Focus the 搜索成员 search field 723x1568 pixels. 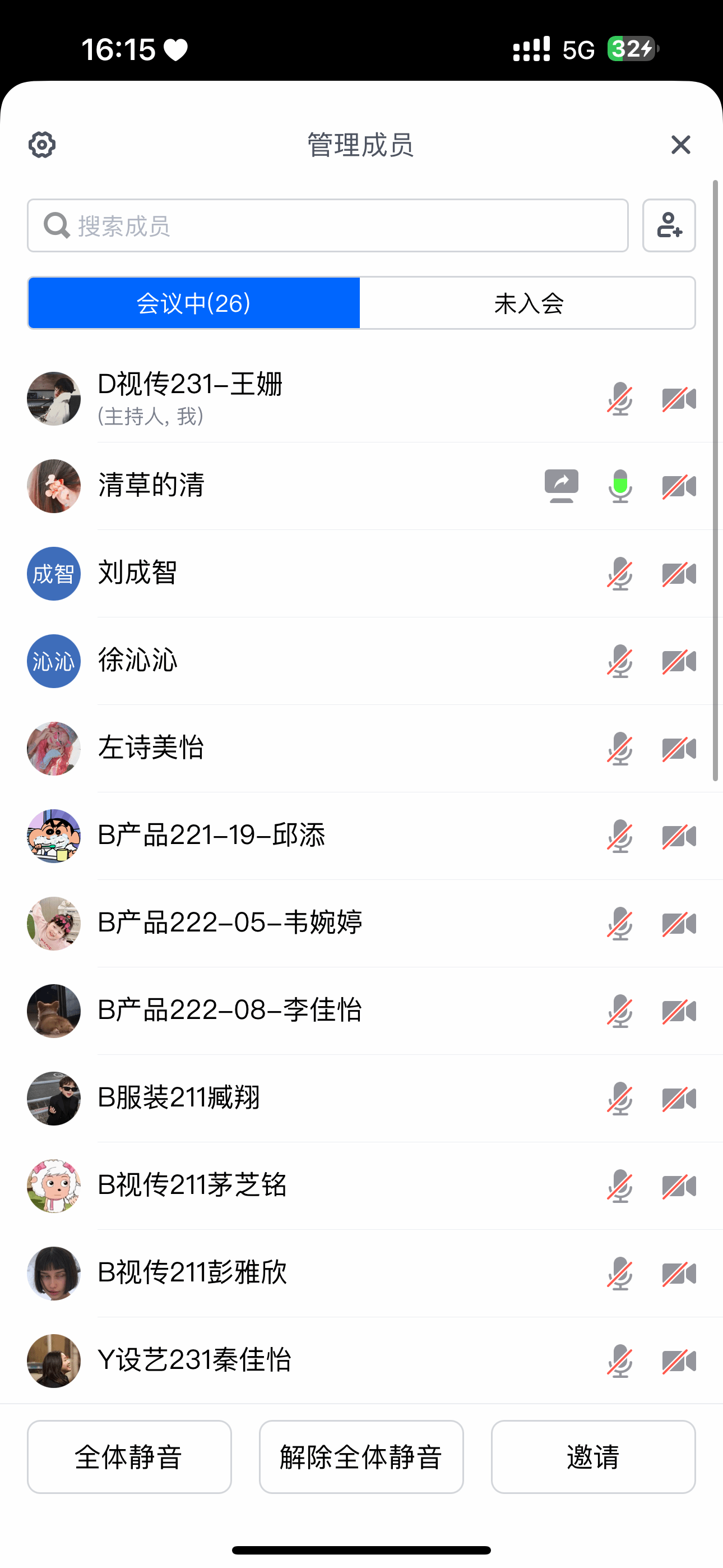(x=327, y=226)
